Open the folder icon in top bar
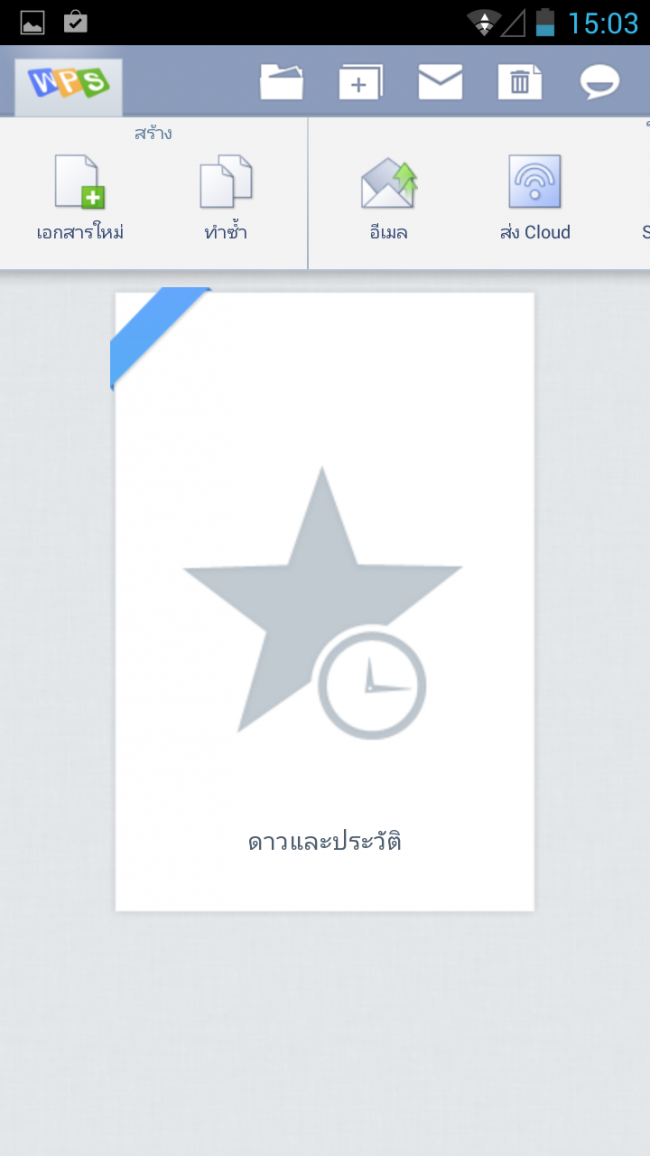The width and height of the screenshot is (650, 1156). (x=281, y=82)
